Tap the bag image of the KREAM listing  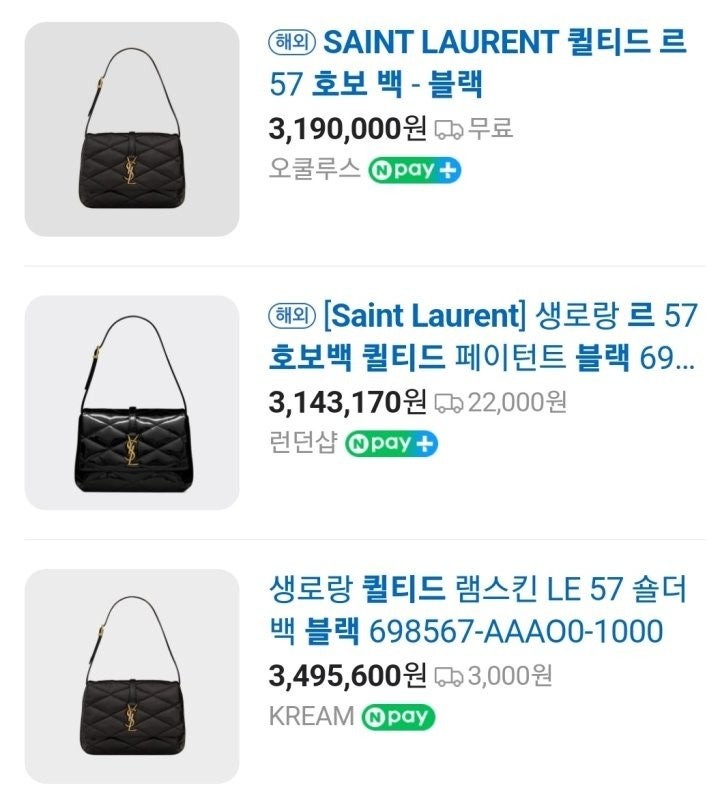pyautogui.click(x=132, y=676)
